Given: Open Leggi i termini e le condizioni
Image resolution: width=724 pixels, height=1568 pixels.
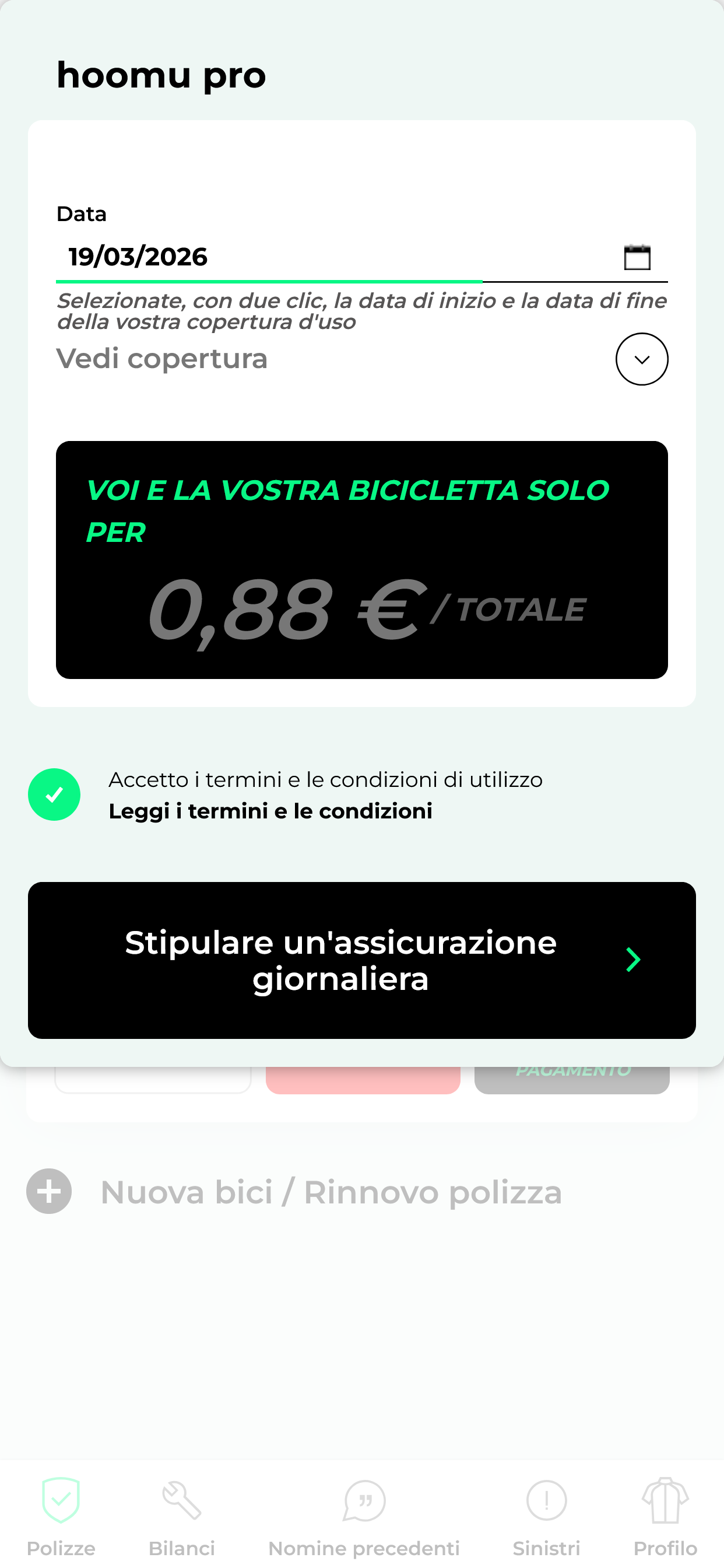Looking at the screenshot, I should 270,811.
